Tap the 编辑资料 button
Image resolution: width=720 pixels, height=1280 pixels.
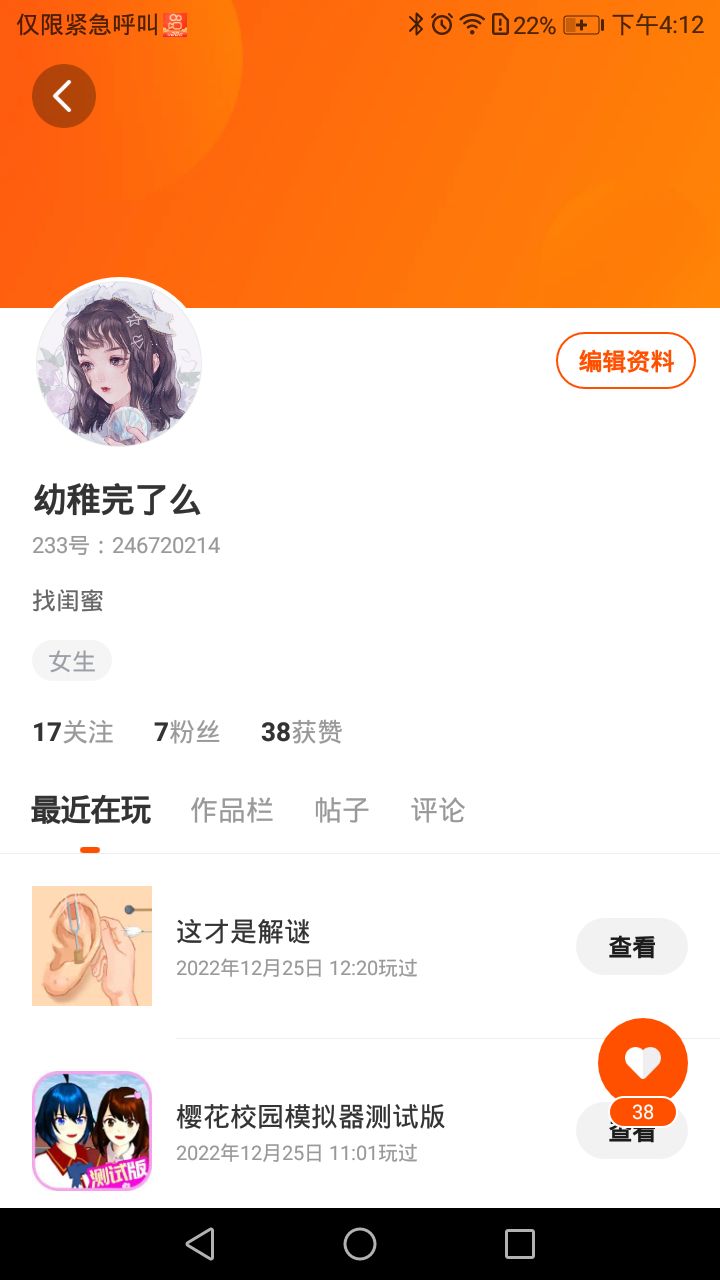click(x=626, y=361)
